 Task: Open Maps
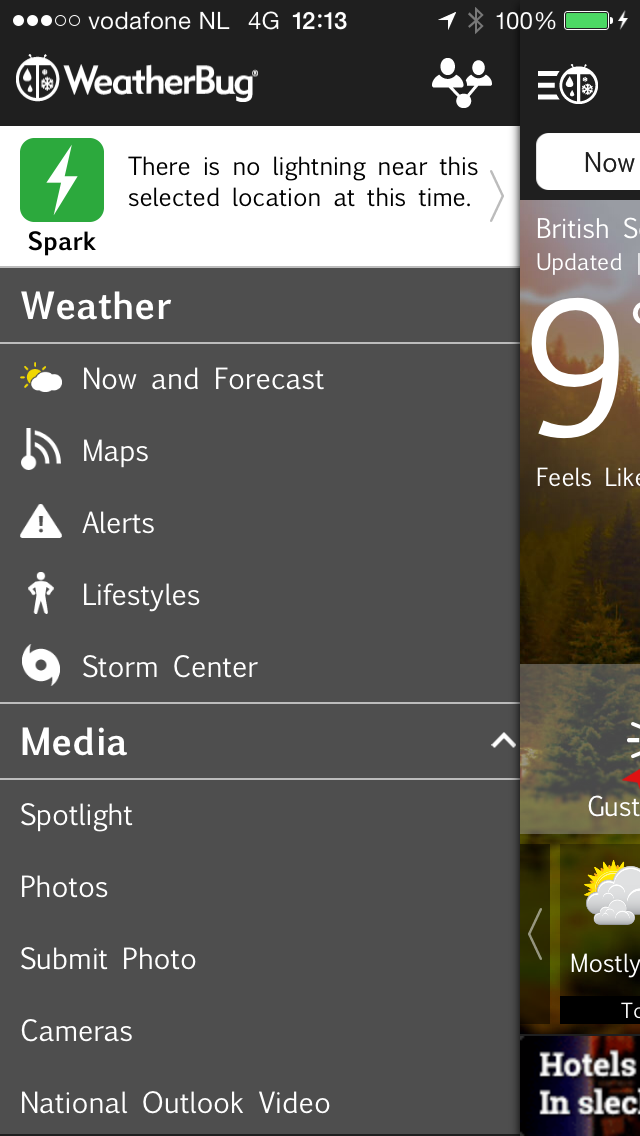(x=260, y=451)
